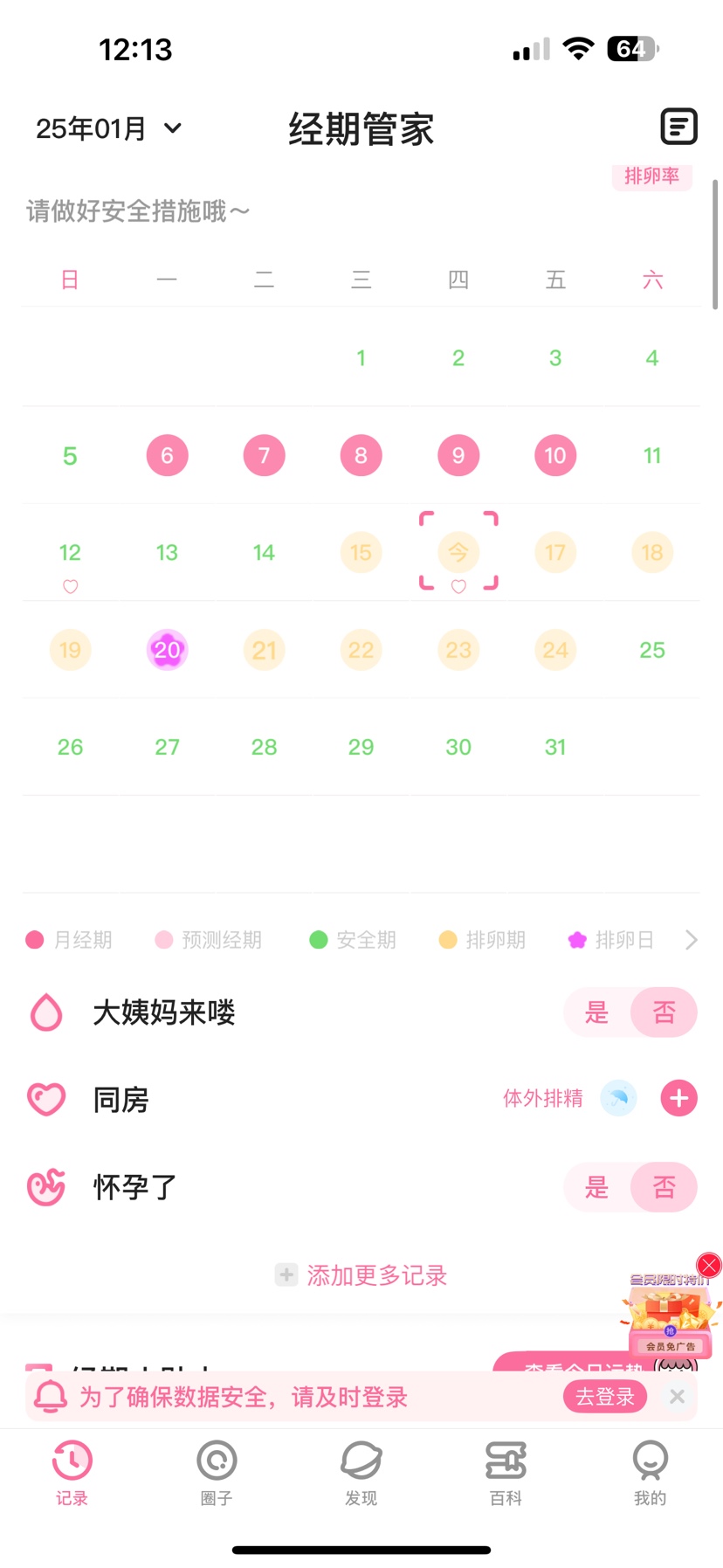Open the records list icon at top right
Screen dimensions: 723x1568
pyautogui.click(x=678, y=128)
